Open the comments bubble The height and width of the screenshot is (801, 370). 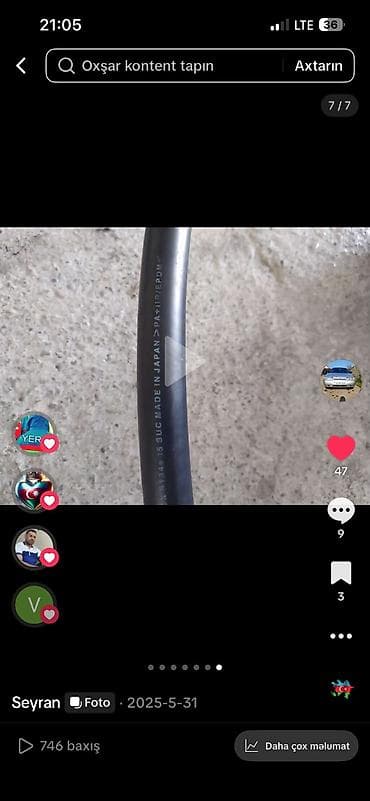coord(341,510)
